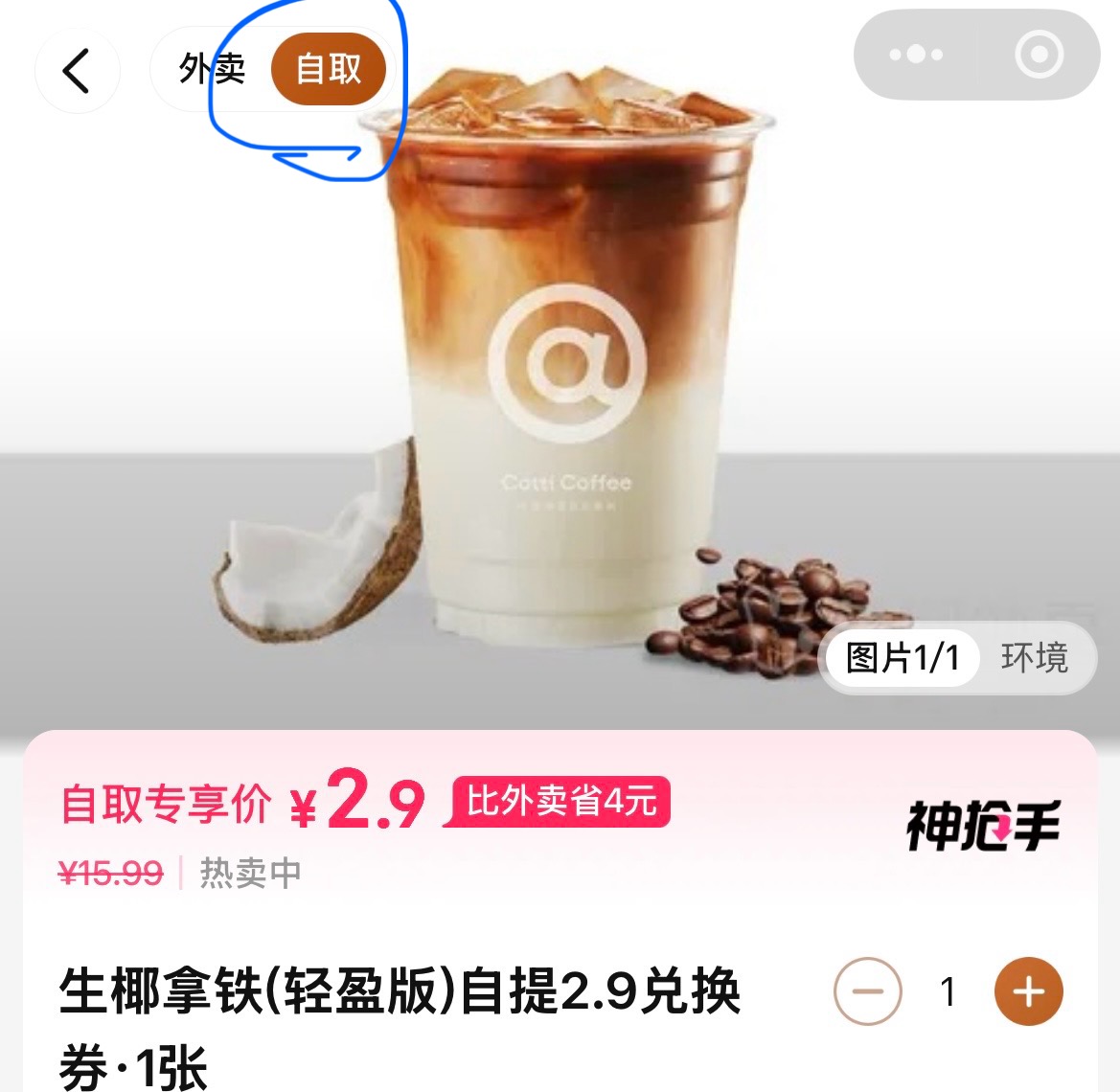The width and height of the screenshot is (1120, 1092).
Task: Go back to the previous page
Action: (77, 71)
